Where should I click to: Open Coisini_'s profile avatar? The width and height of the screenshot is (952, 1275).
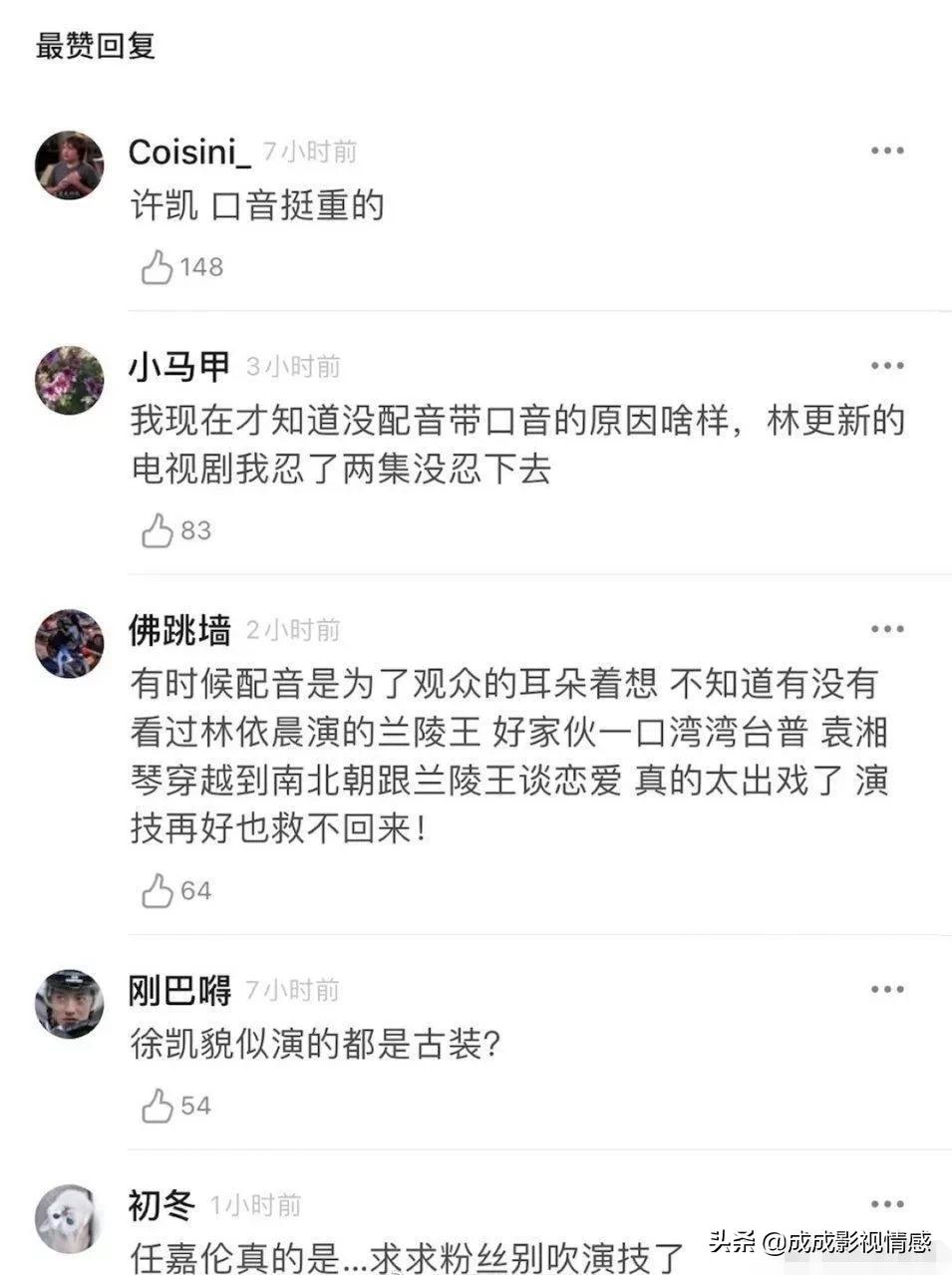click(x=68, y=166)
